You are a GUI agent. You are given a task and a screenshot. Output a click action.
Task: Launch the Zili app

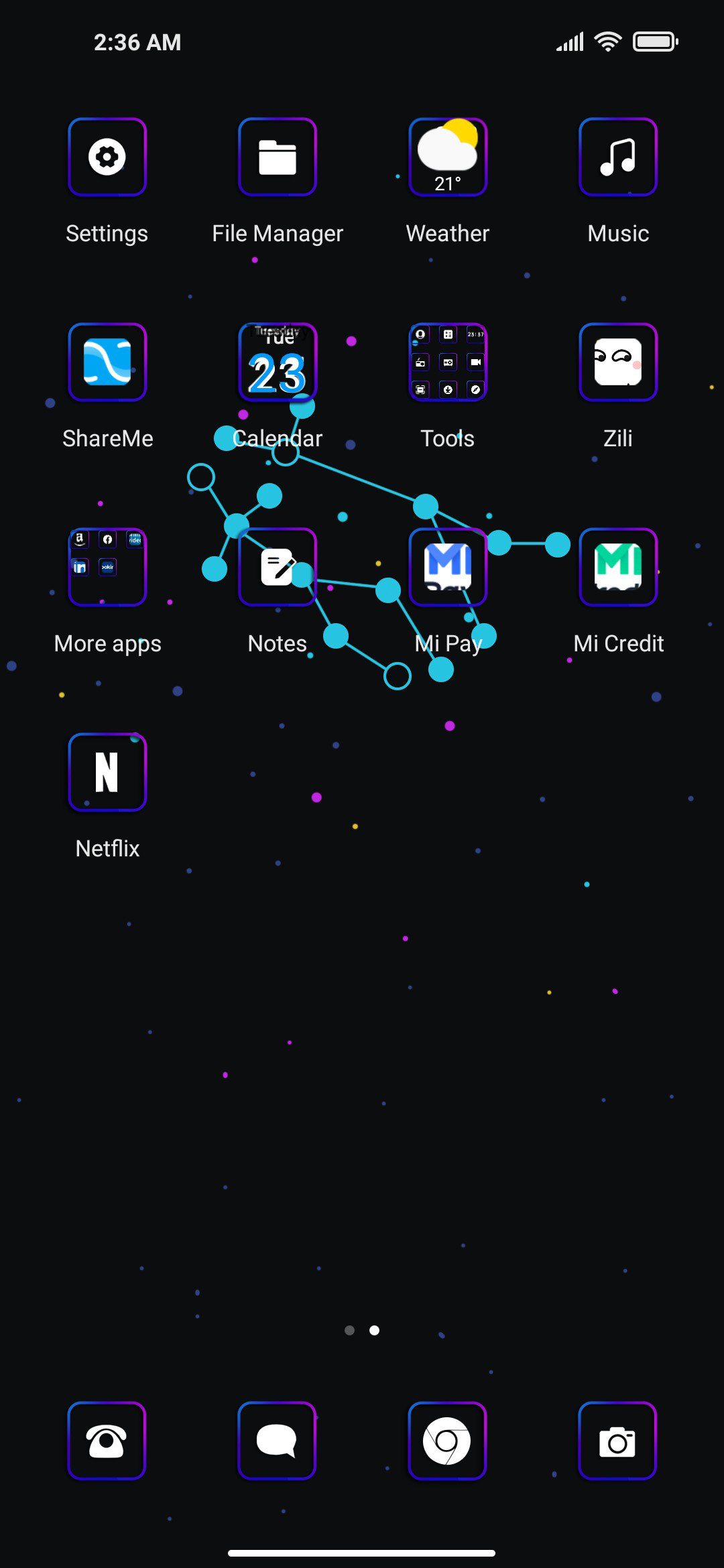pos(618,363)
